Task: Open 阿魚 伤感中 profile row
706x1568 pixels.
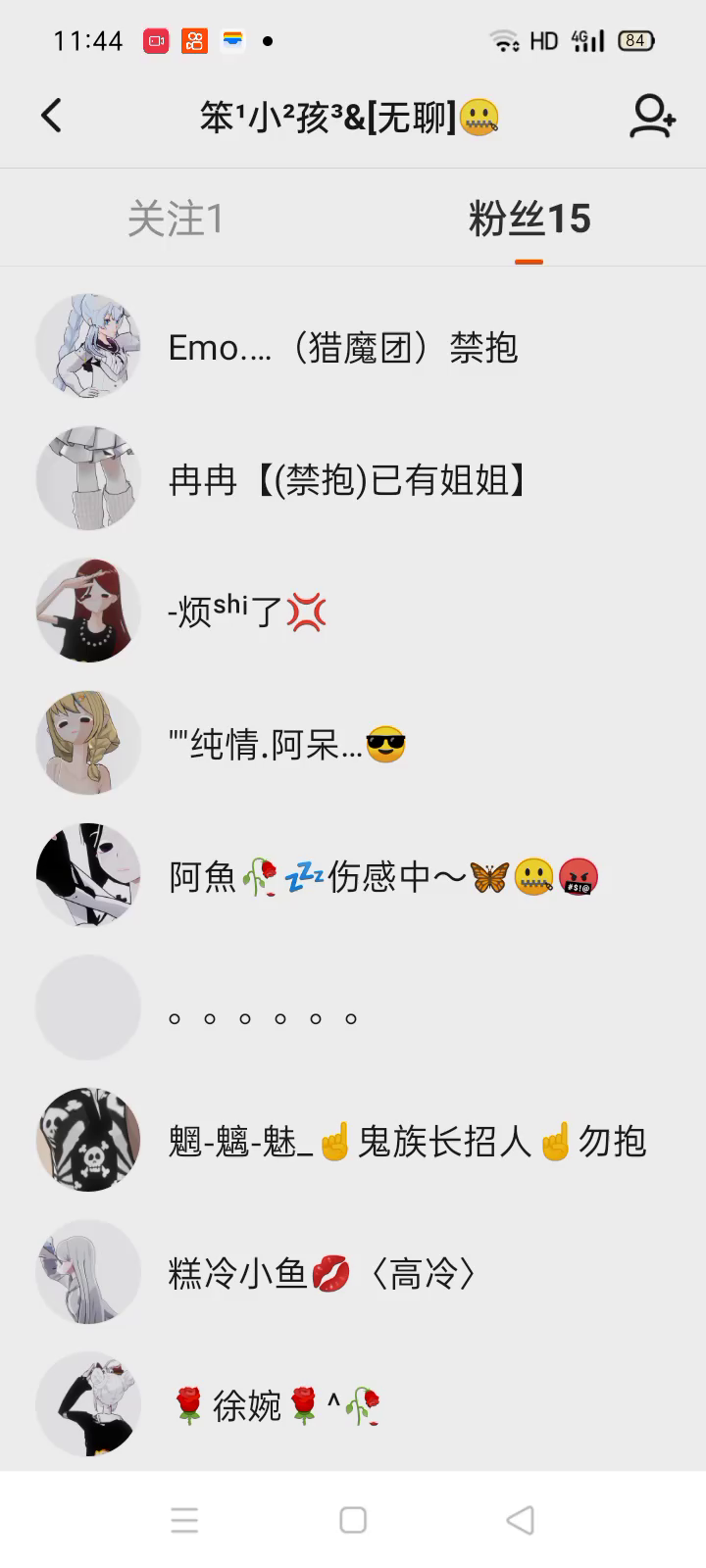Action: point(382,877)
